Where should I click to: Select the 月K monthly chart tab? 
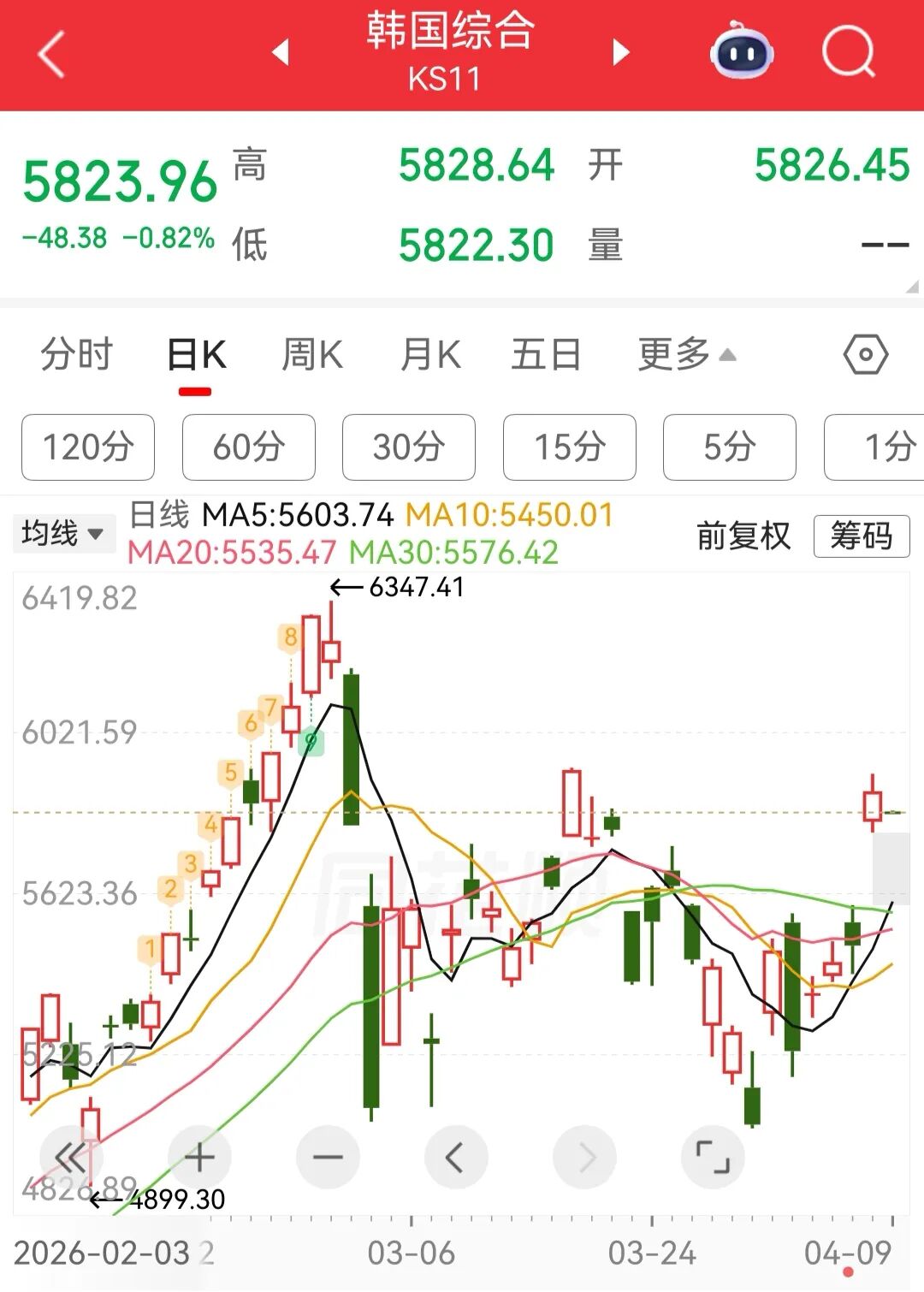(430, 354)
